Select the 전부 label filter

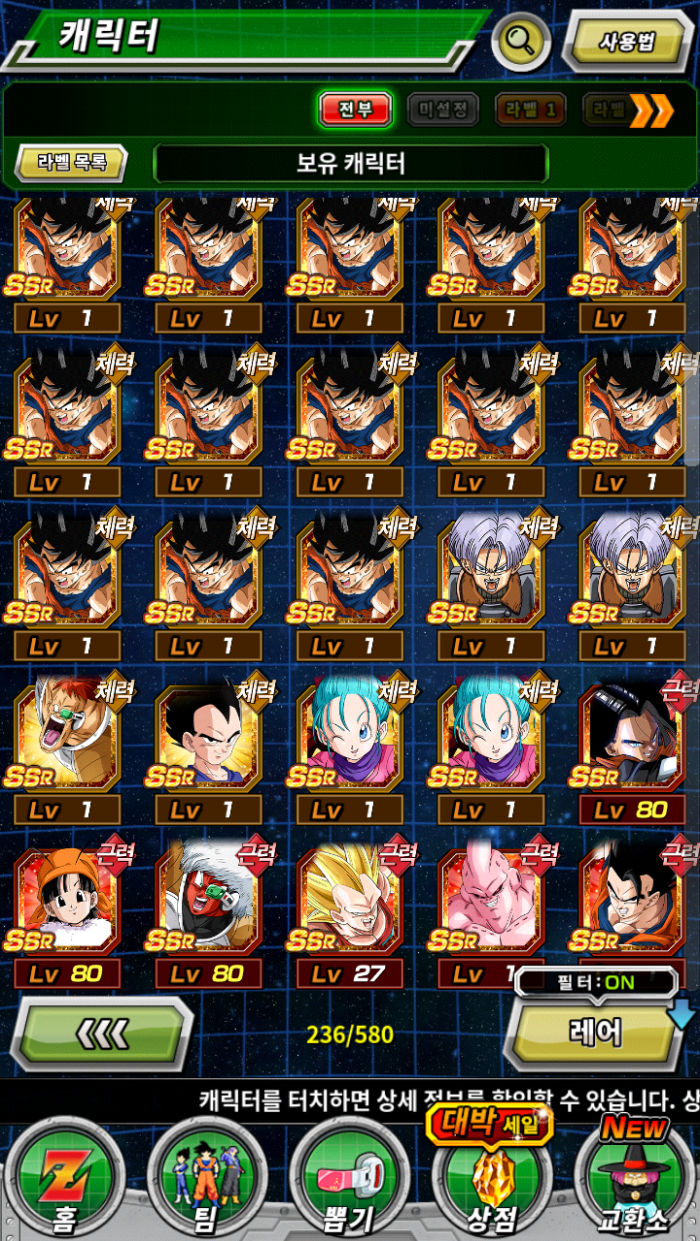pyautogui.click(x=355, y=110)
